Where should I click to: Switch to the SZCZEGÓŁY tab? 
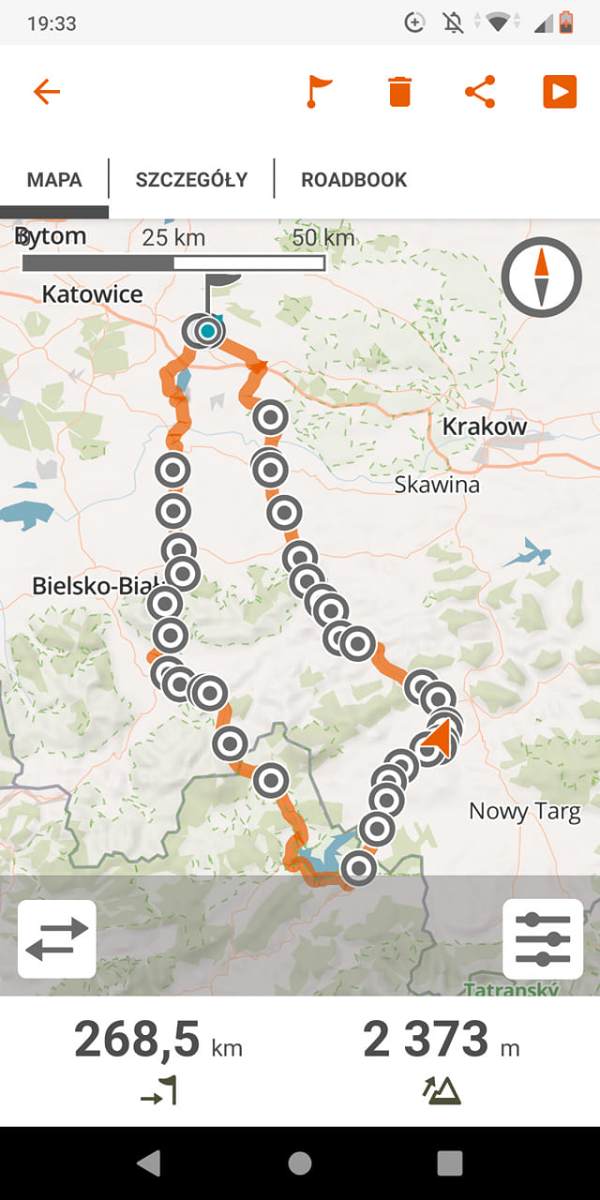pyautogui.click(x=191, y=180)
